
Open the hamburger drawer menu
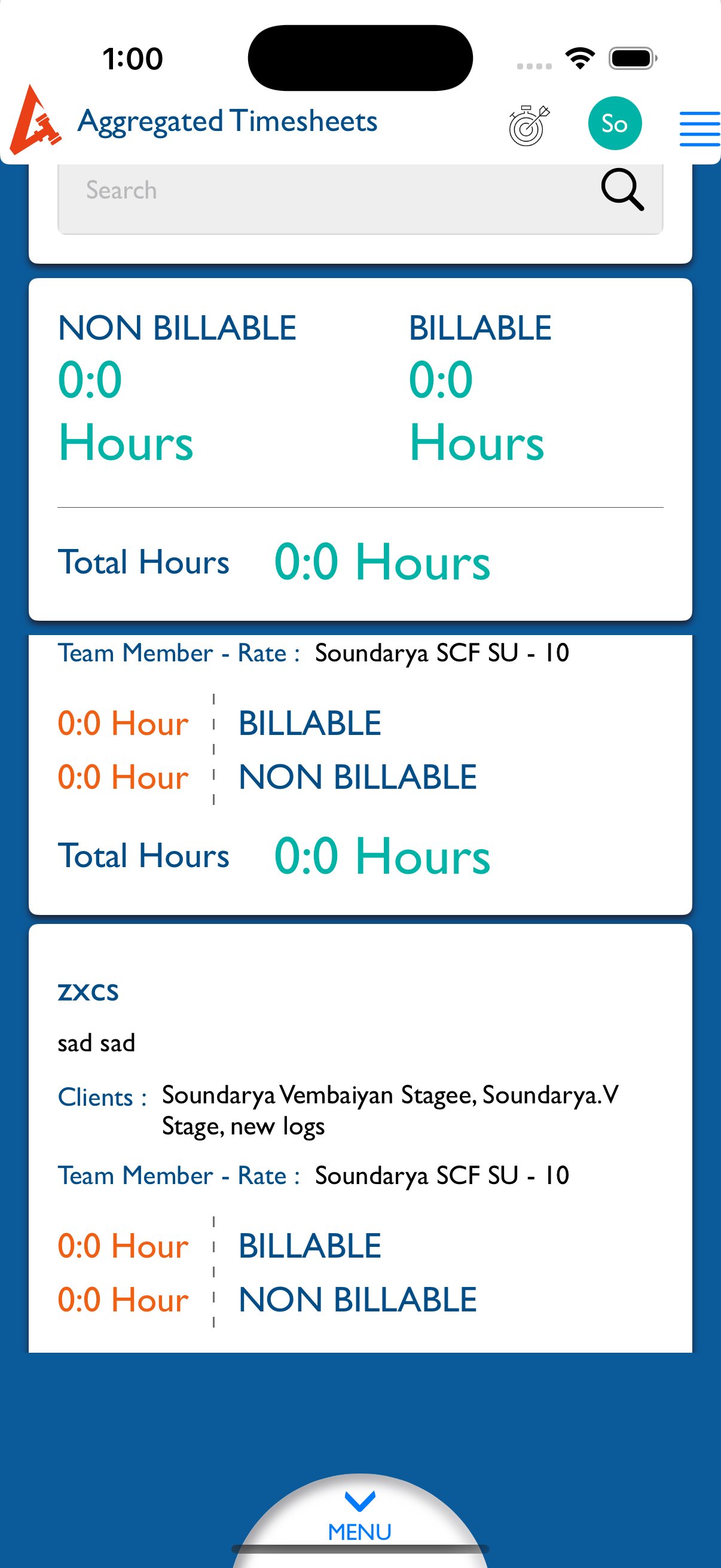(x=699, y=129)
